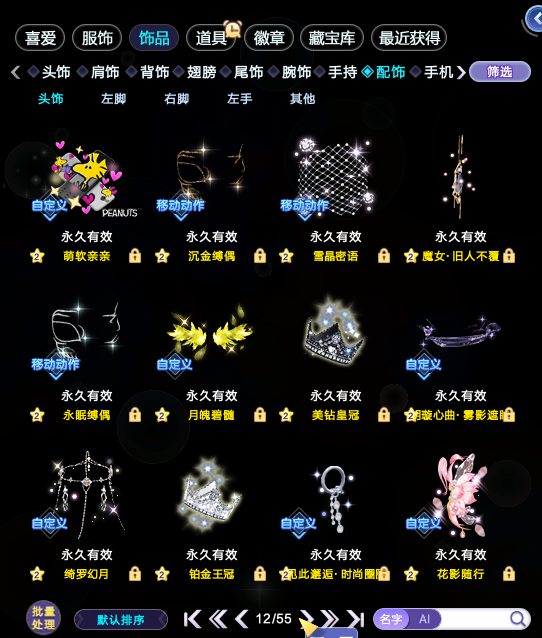The height and width of the screenshot is (638, 542).
Task: Change sorting via 默认排序
Action: click(120, 620)
